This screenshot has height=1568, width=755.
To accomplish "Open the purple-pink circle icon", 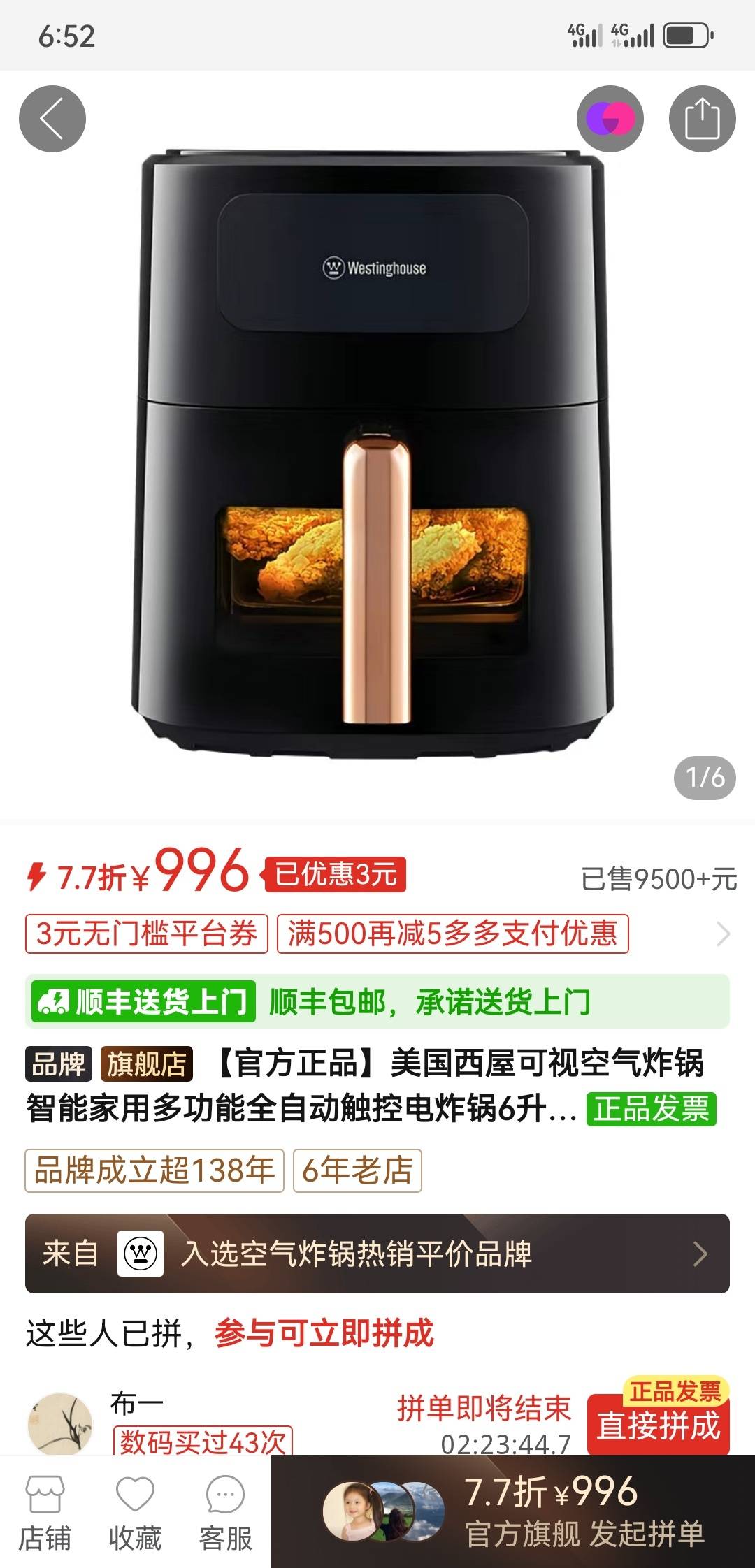I will (x=610, y=119).
